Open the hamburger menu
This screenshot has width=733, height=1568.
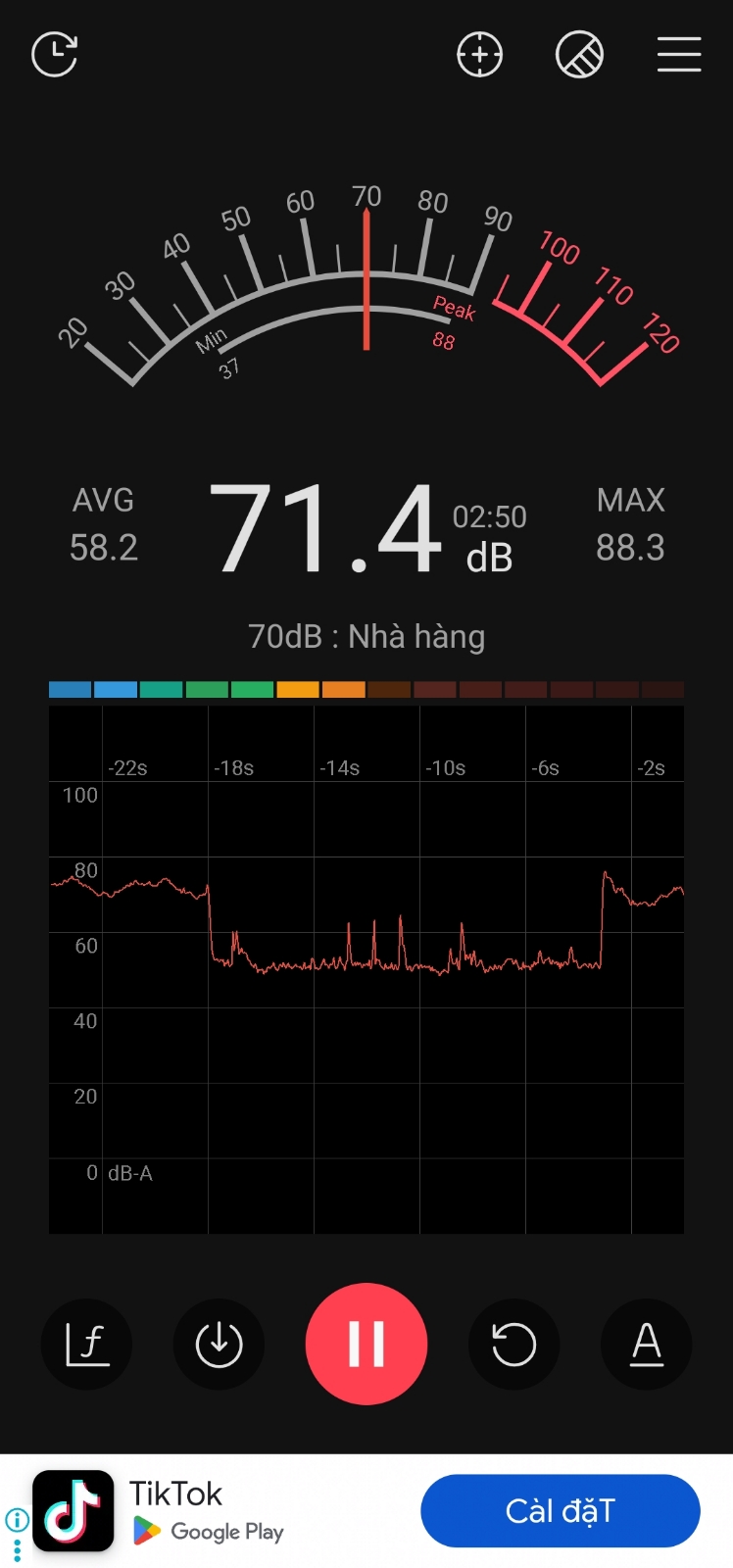click(x=678, y=54)
